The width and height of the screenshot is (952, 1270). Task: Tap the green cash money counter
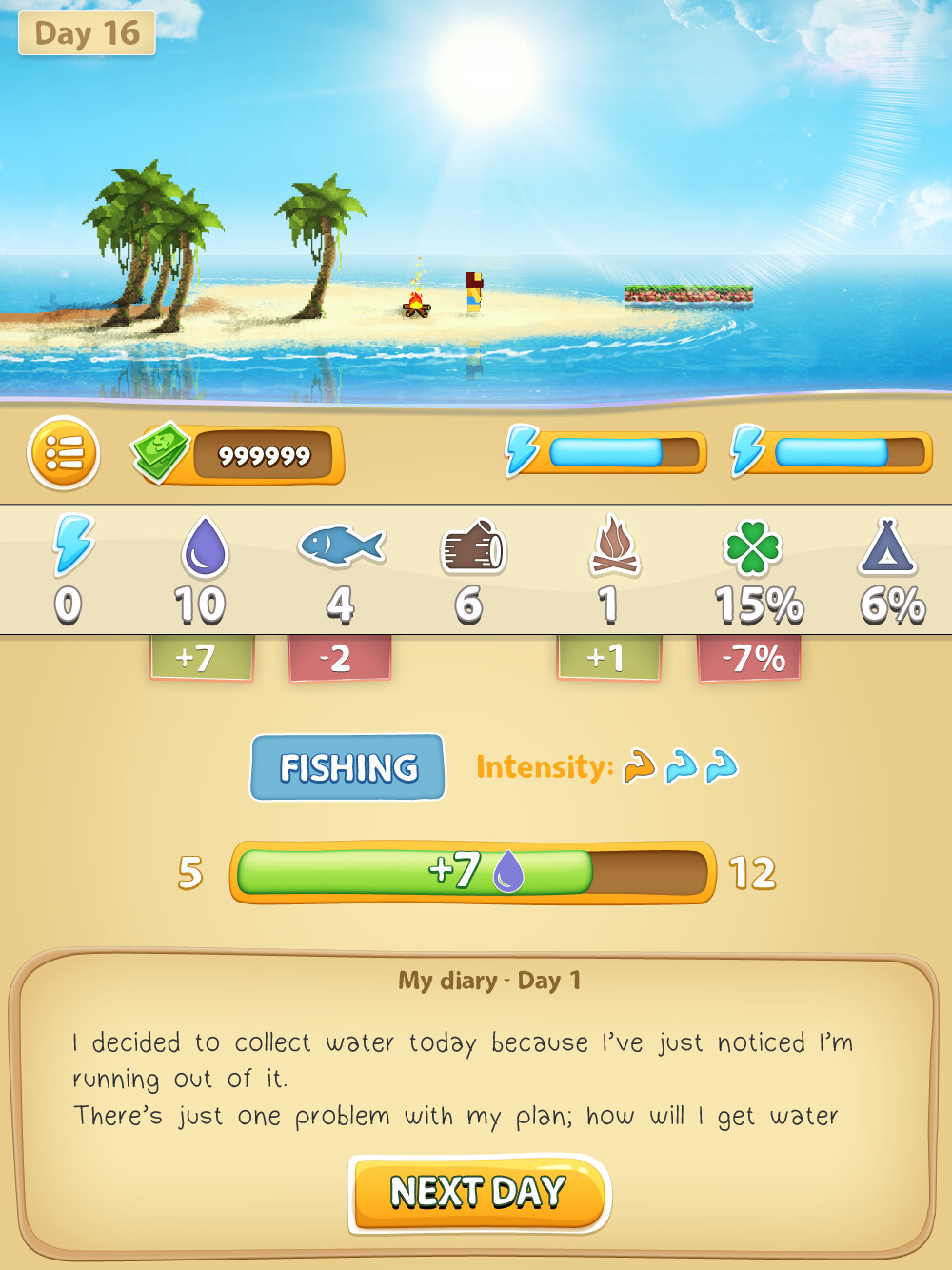click(238, 455)
